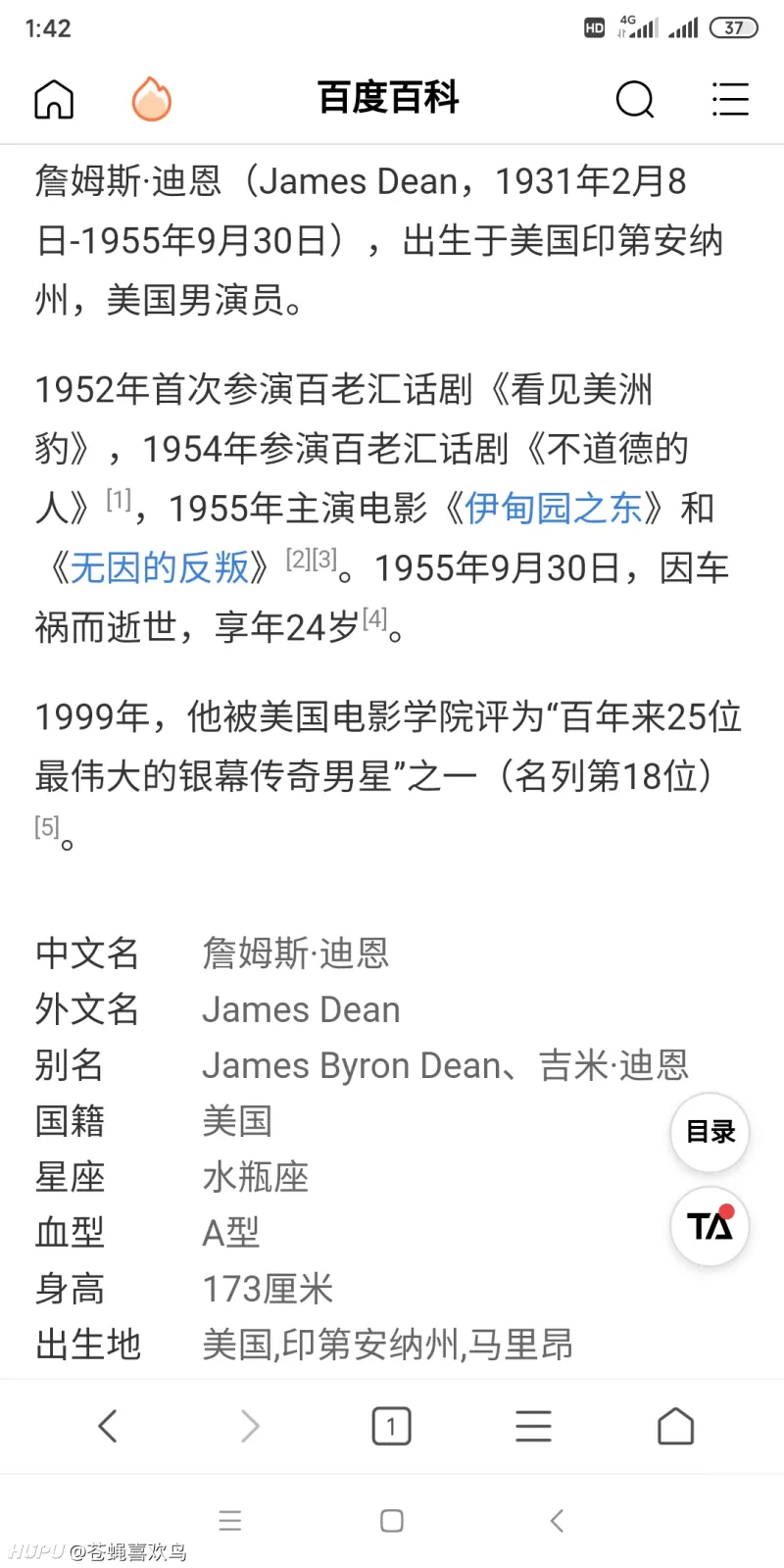Switch apps via the square recents button
The height and width of the screenshot is (1568, 784).
pyautogui.click(x=391, y=1520)
